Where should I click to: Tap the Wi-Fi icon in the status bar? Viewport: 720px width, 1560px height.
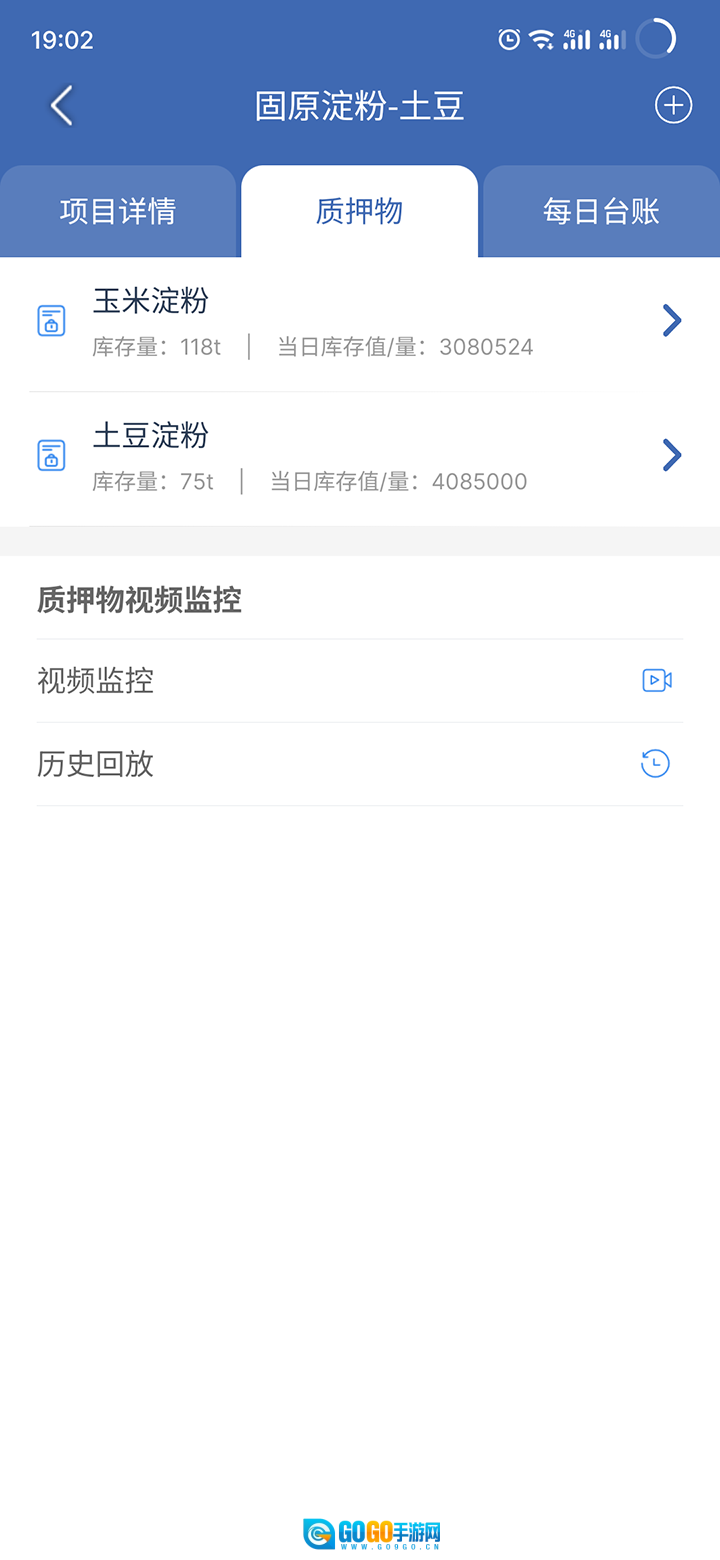540,38
